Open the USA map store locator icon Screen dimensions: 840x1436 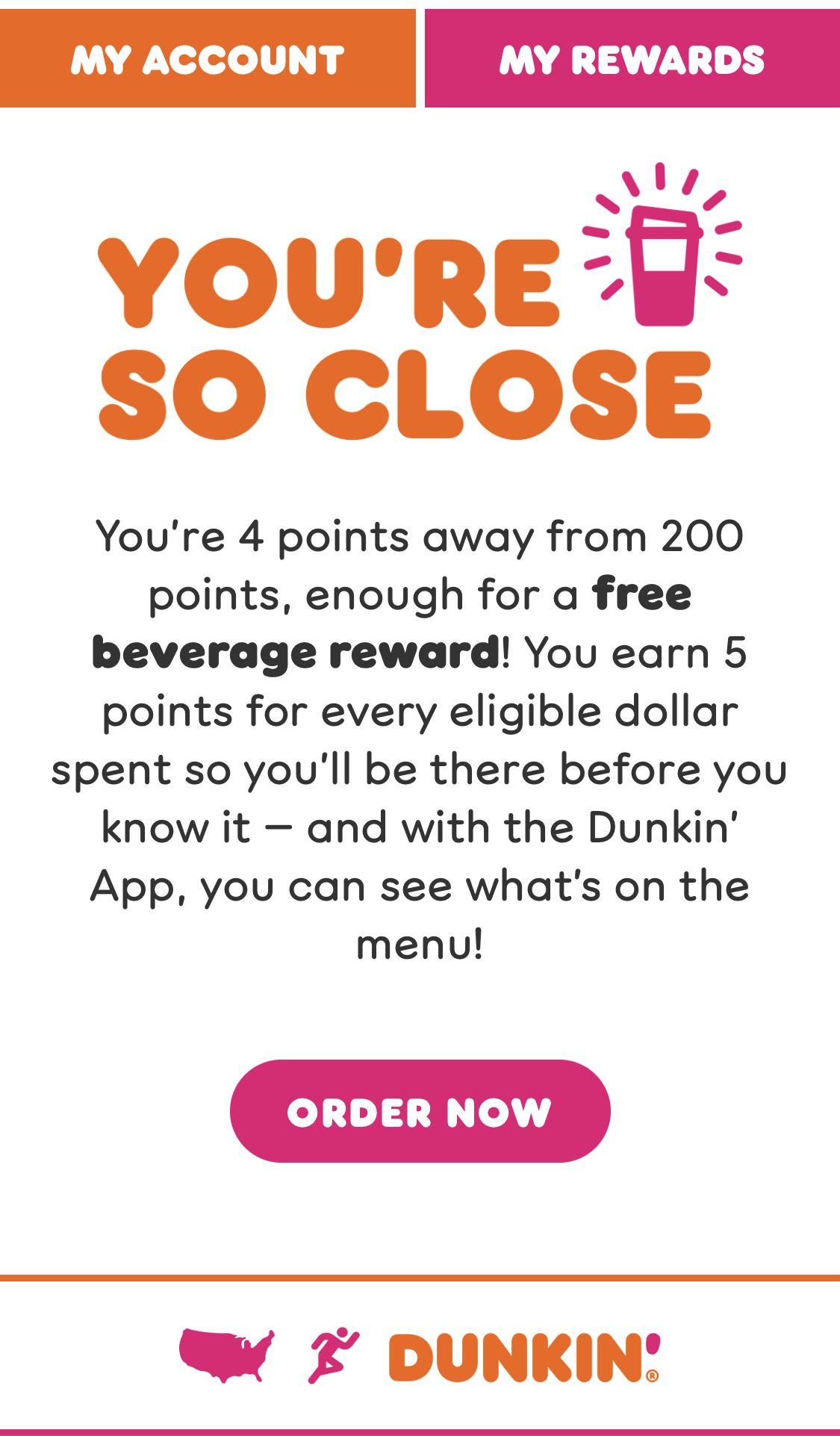point(226,1355)
